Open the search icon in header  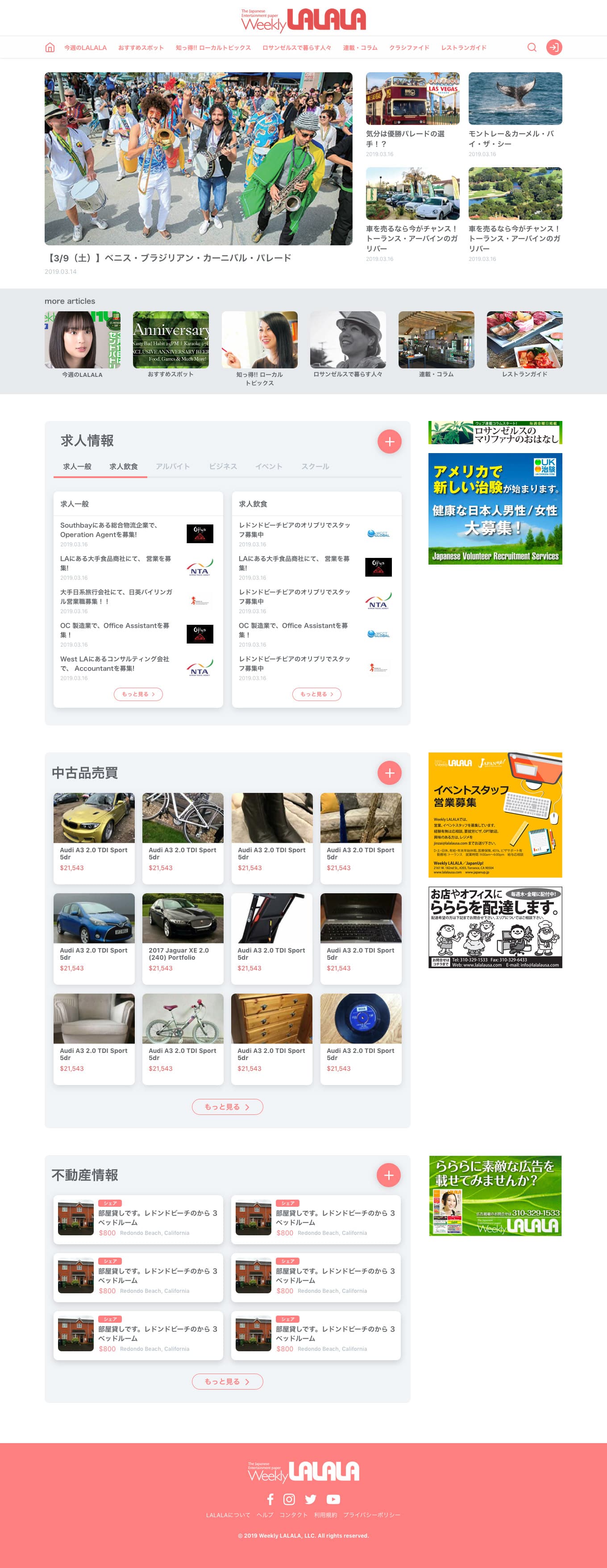point(532,47)
